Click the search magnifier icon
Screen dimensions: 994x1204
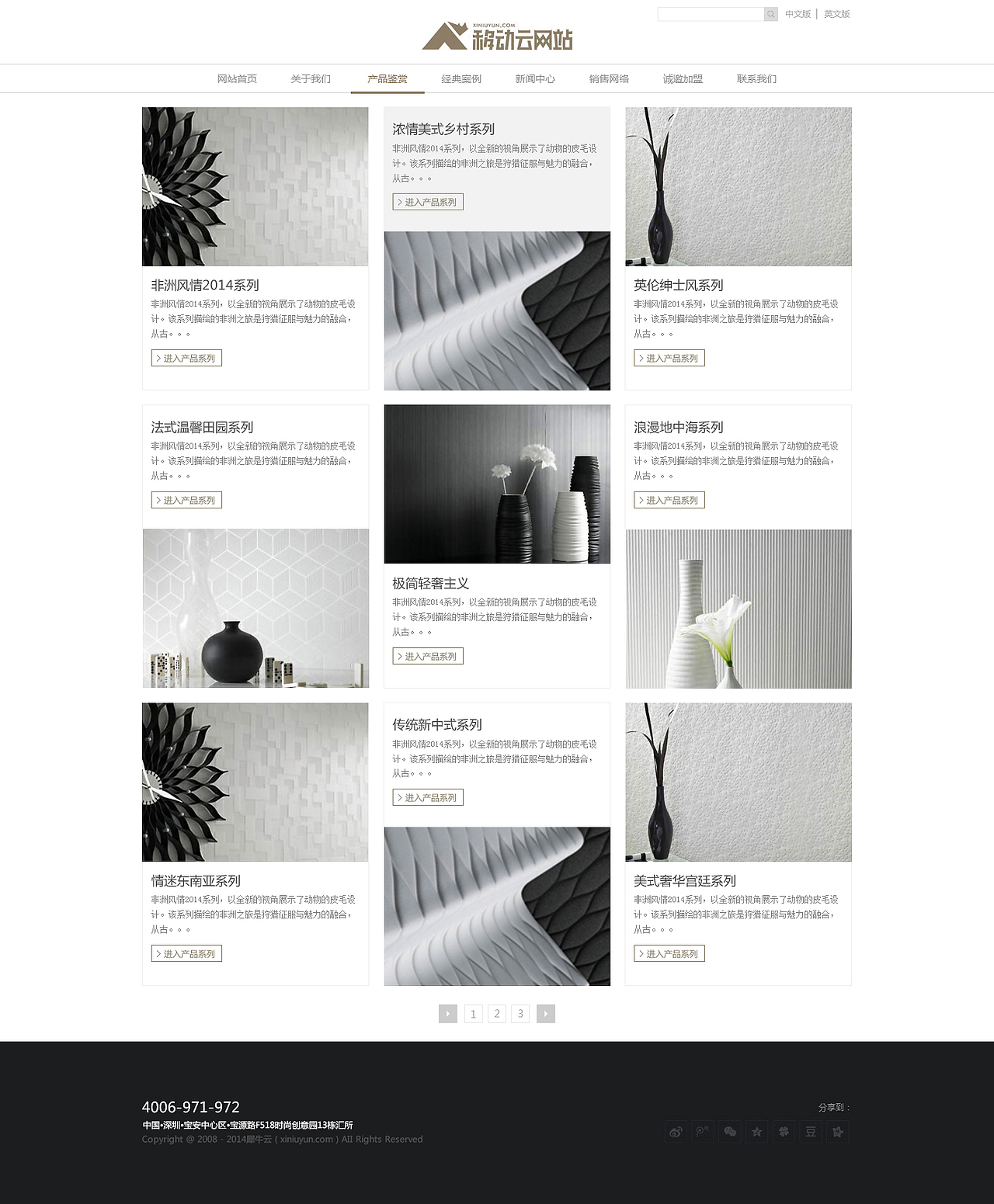[770, 14]
